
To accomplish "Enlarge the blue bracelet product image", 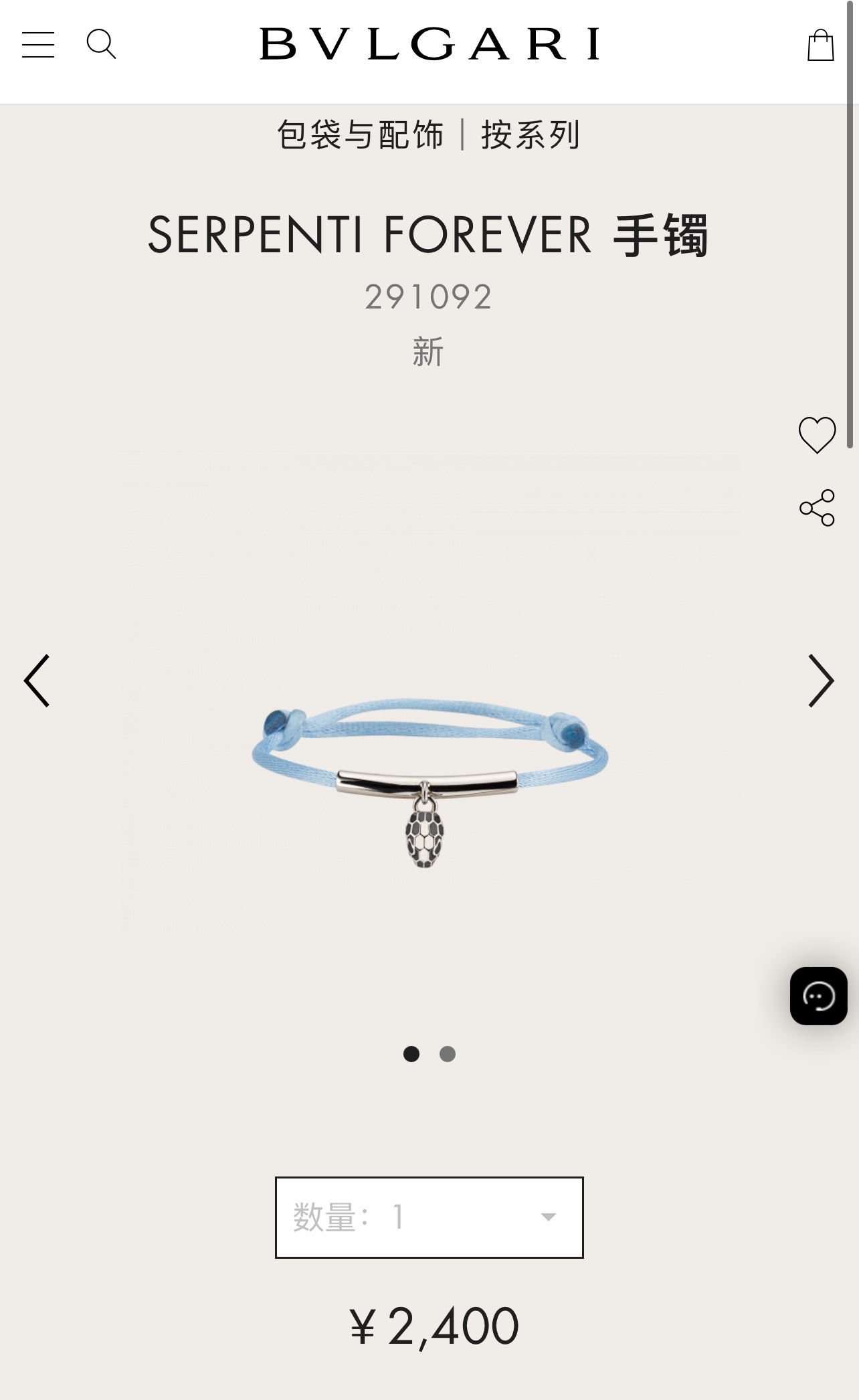I will (429, 770).
